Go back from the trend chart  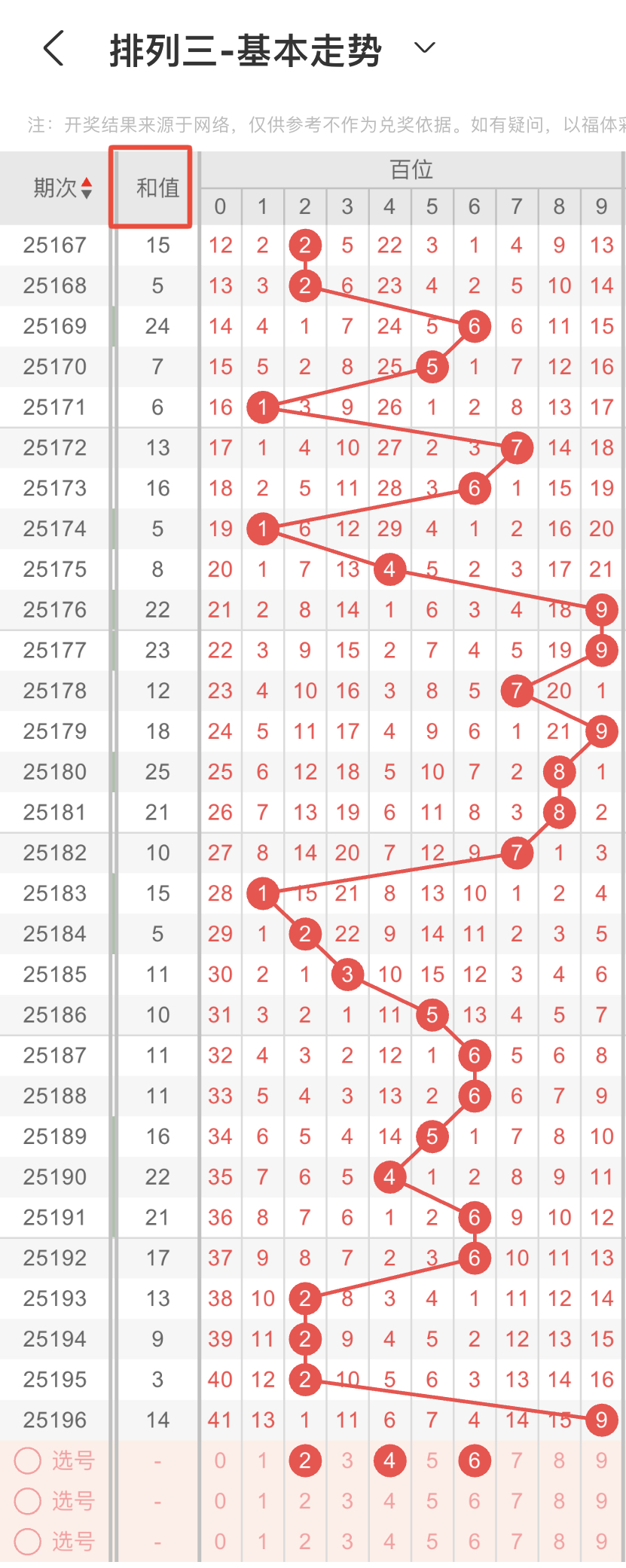click(53, 49)
